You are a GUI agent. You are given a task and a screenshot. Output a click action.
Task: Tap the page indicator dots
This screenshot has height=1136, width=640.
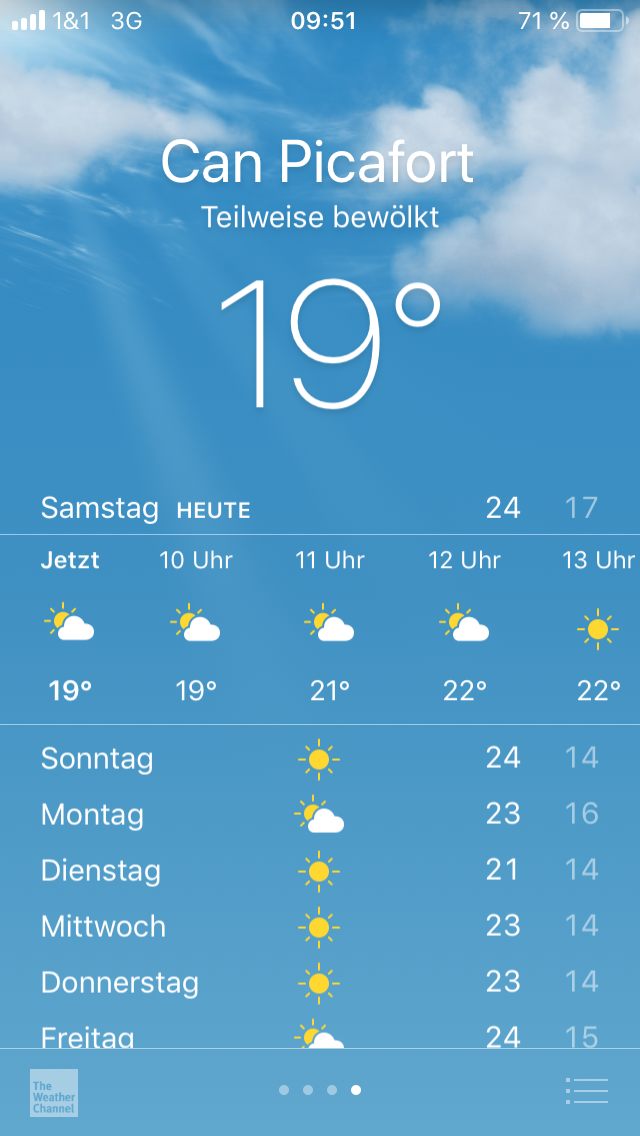coord(320,1090)
